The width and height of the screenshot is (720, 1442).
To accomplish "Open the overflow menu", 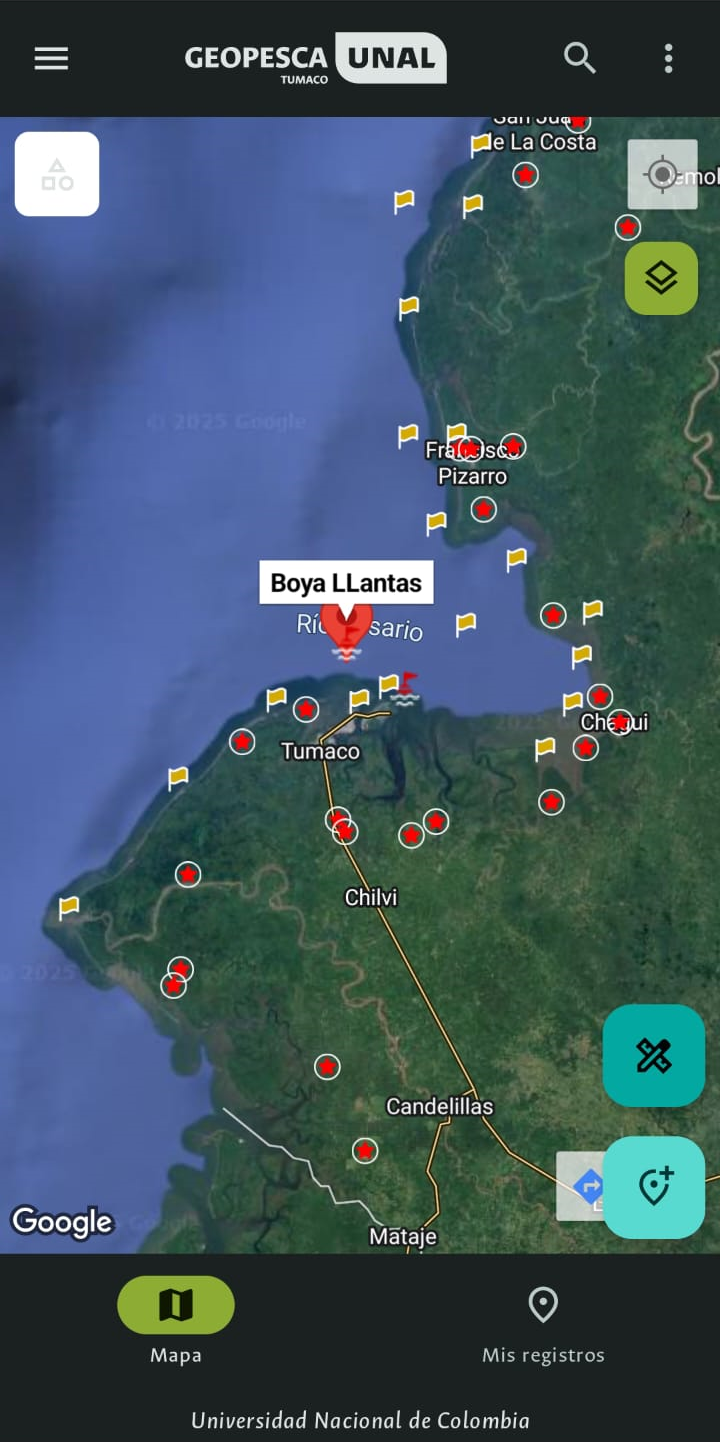I will [668, 59].
